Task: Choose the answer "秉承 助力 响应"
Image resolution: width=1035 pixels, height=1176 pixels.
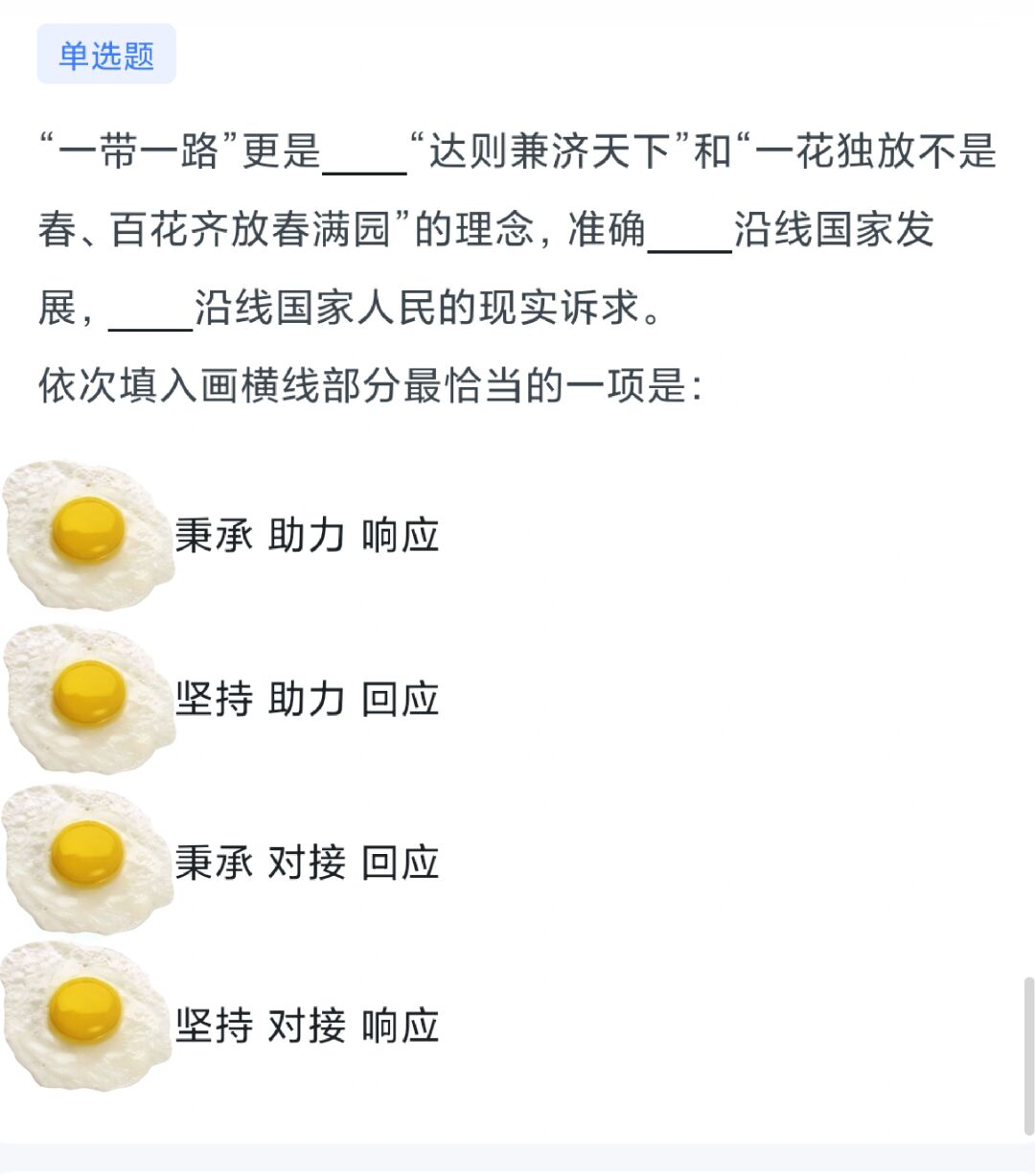Action: coord(307,537)
